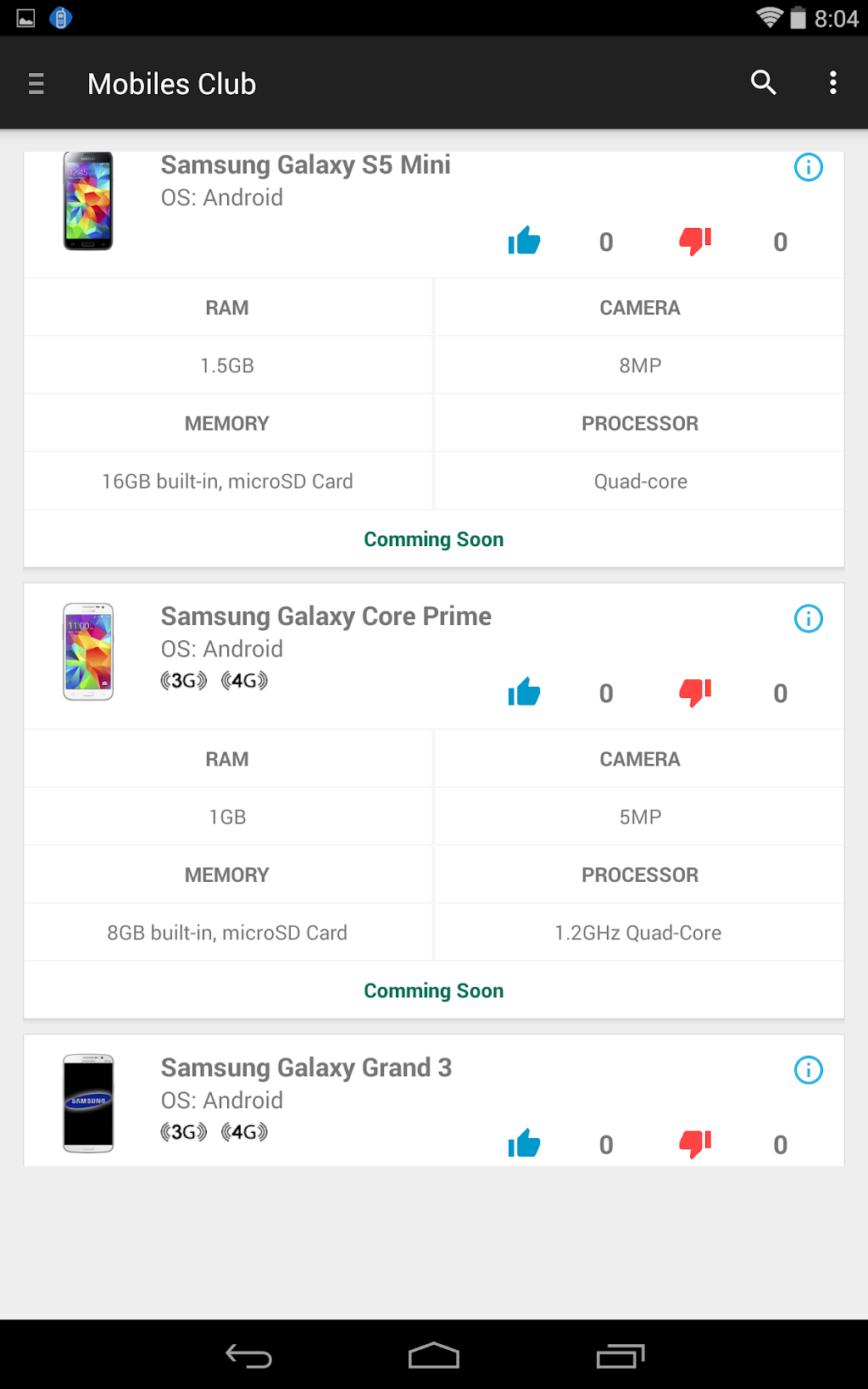Screen dimensions: 868x1389
Task: Open info for Samsung Galaxy S5 Mini
Action: 808,167
